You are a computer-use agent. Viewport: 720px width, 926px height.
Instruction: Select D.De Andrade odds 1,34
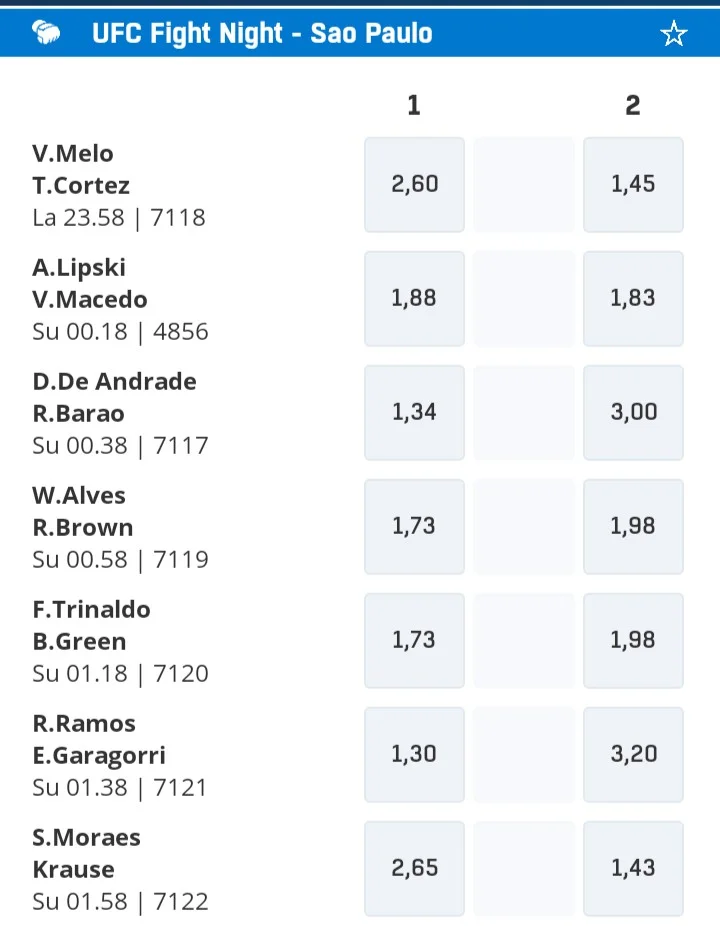(414, 412)
